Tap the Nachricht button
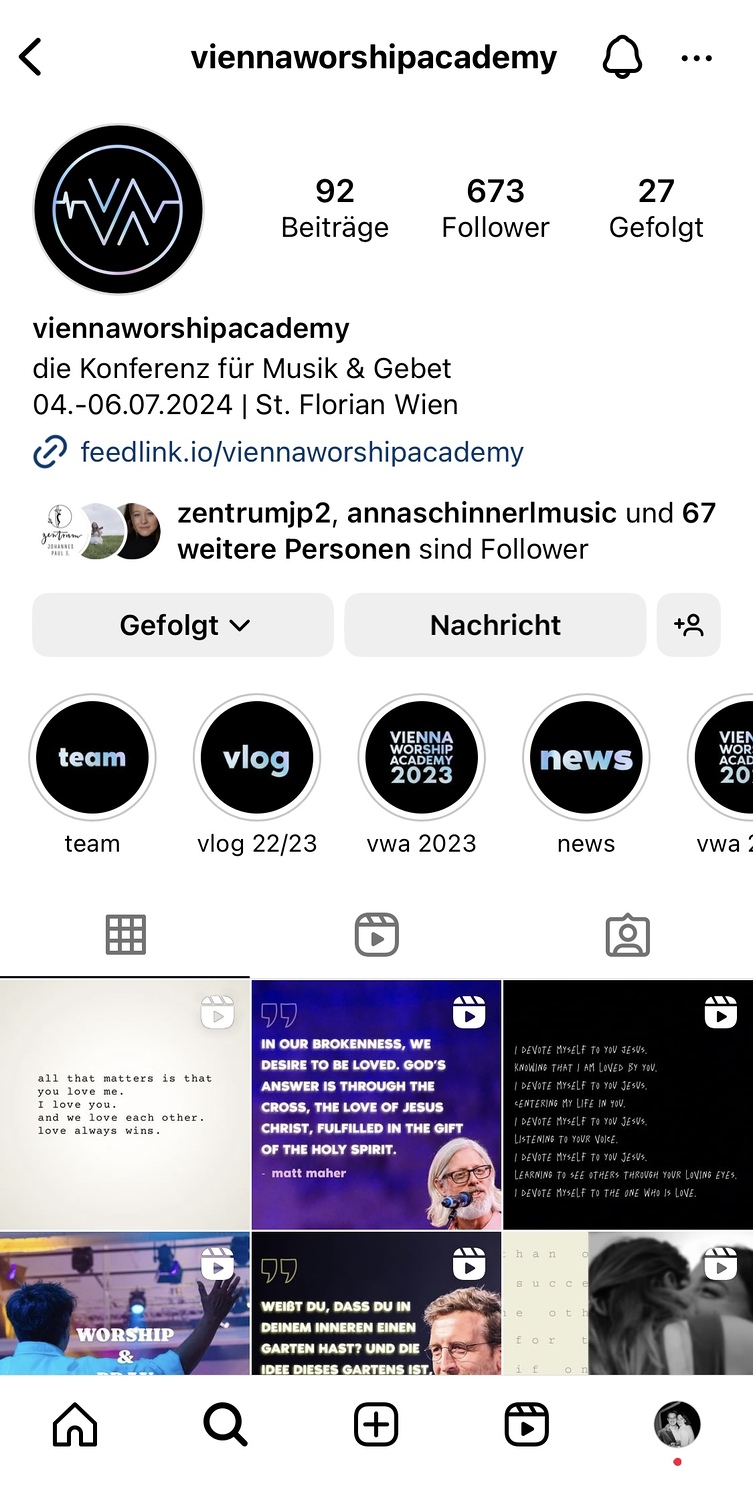753x1500 pixels. point(495,625)
